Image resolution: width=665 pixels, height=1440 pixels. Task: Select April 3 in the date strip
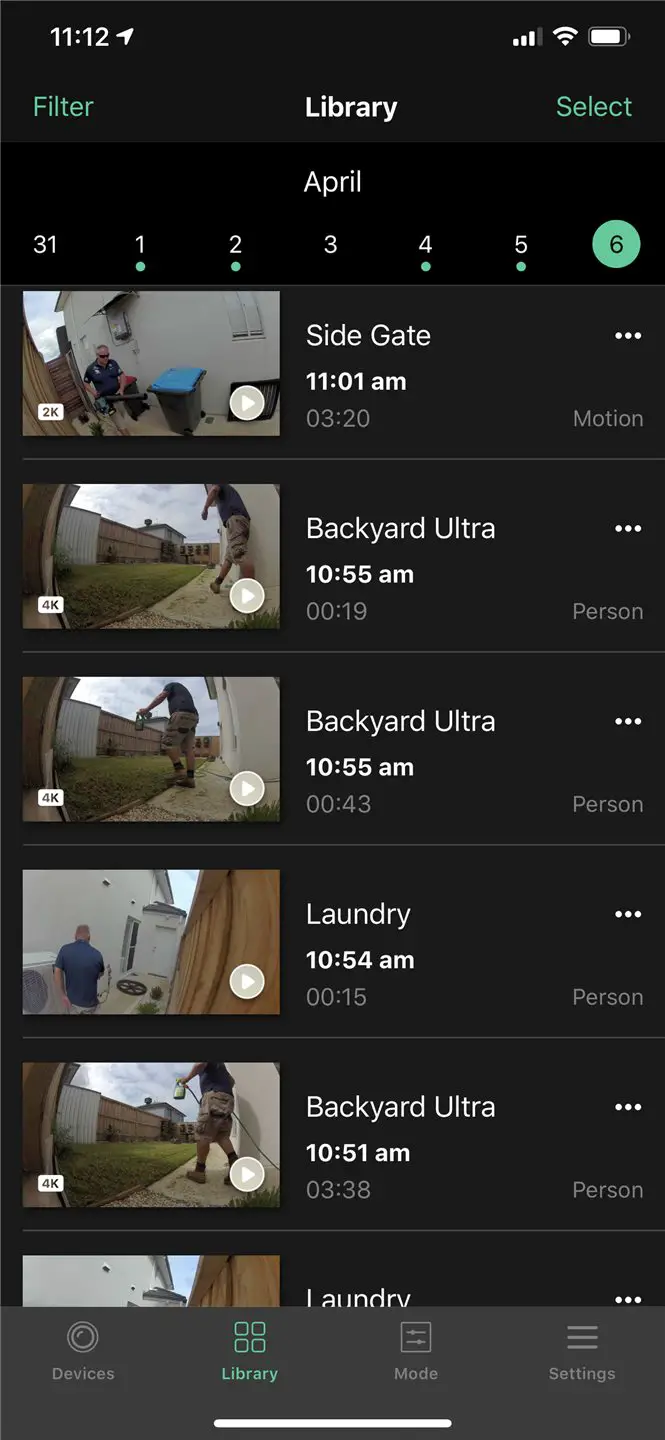coord(330,244)
